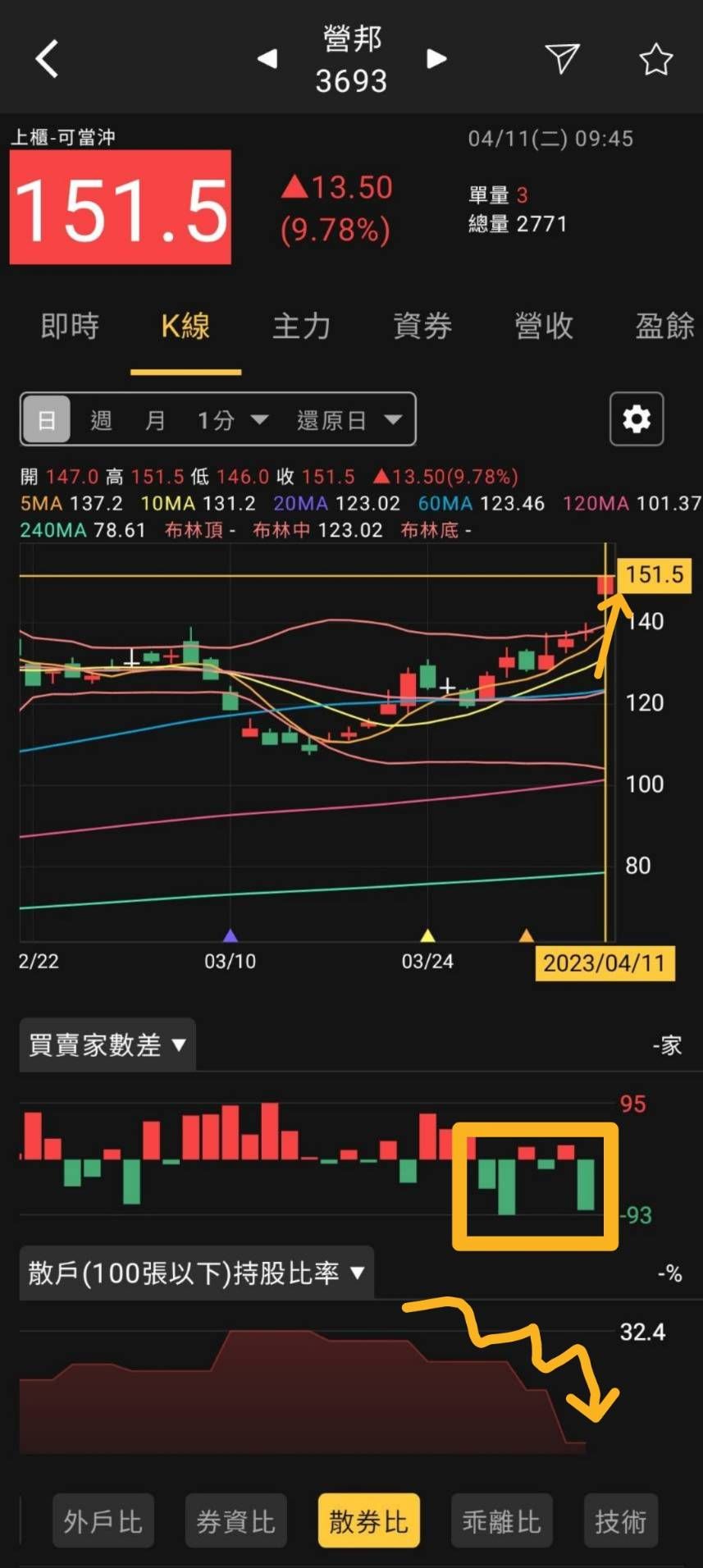Screen dimensions: 703x1568
Task: Expand the 散戶(100張以下)持股比率 dropdown
Action: click(x=196, y=1273)
